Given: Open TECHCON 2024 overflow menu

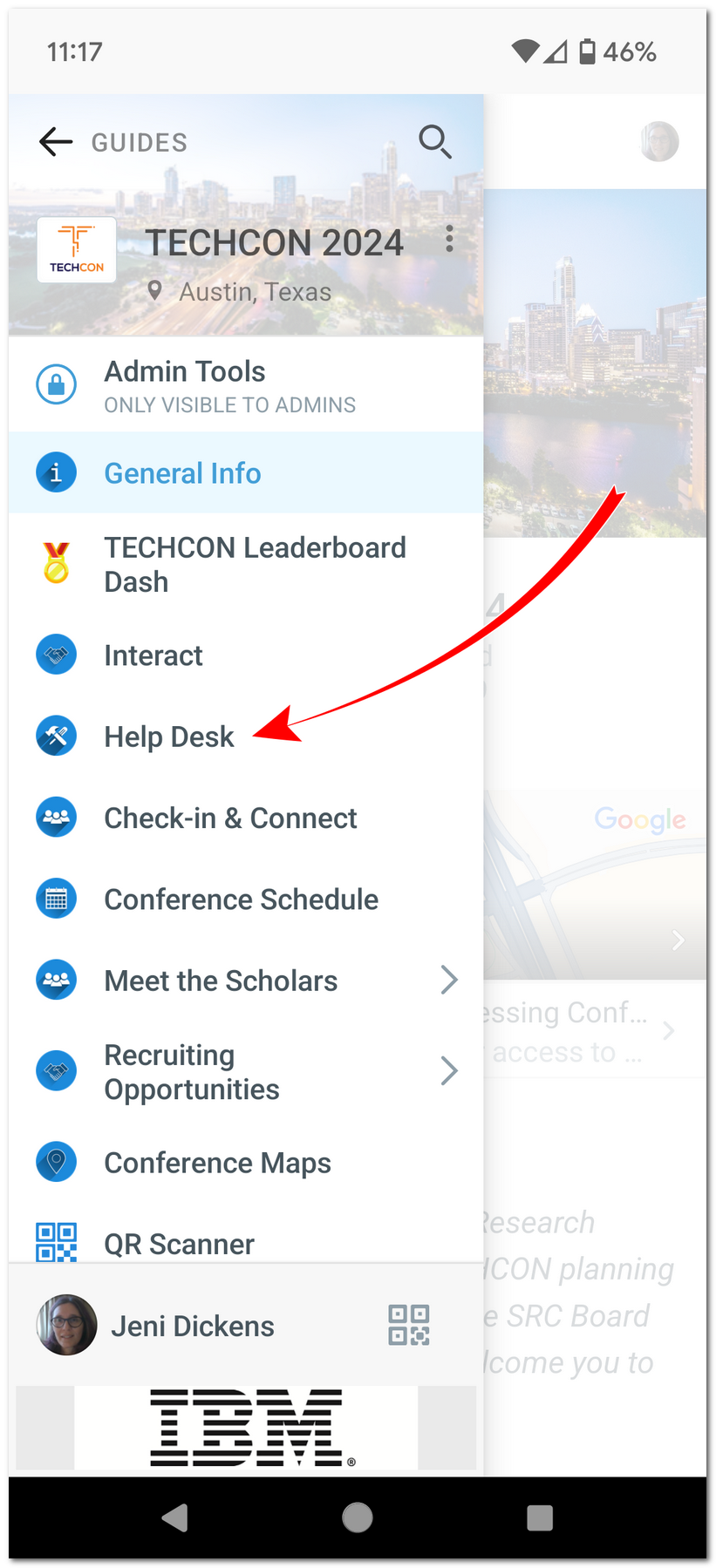Looking at the screenshot, I should point(449,238).
